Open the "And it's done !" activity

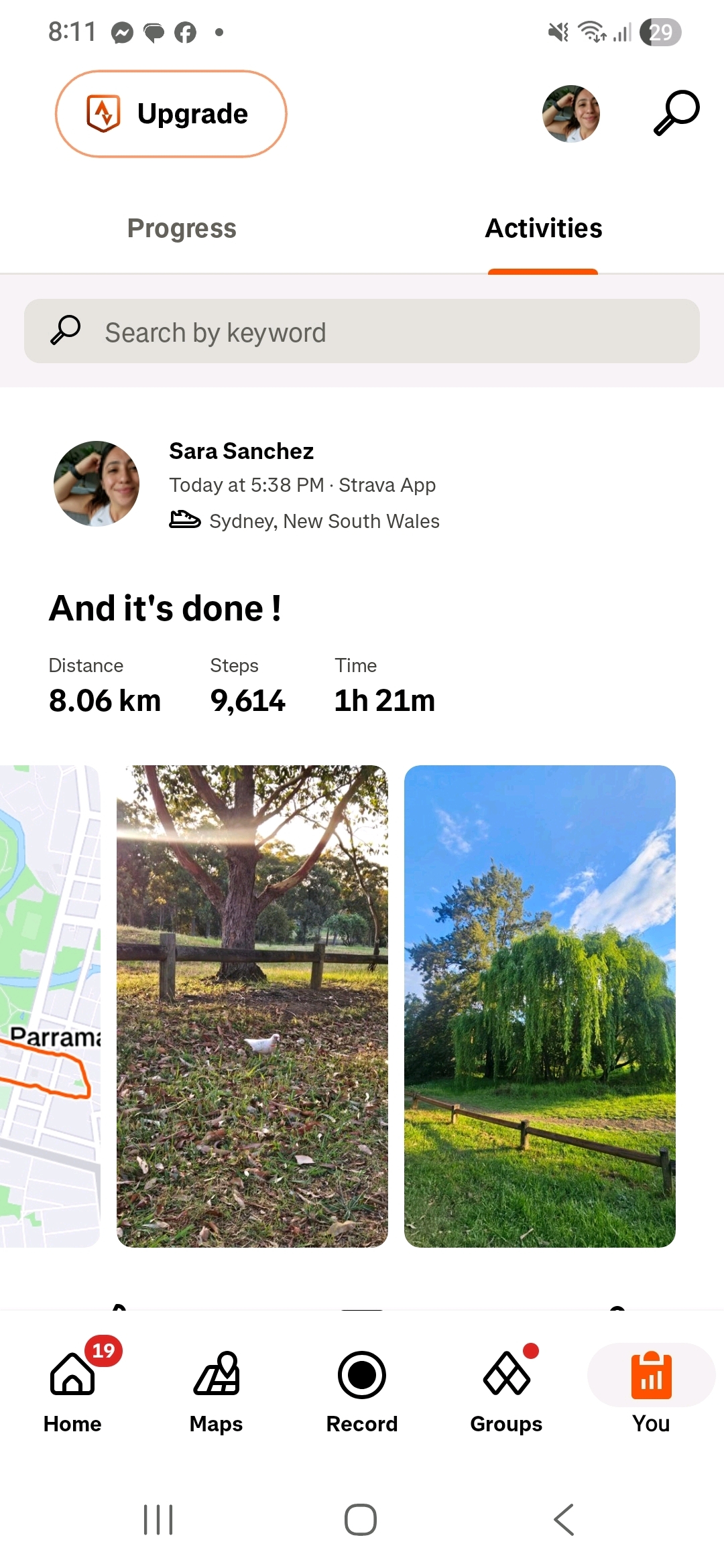click(165, 608)
